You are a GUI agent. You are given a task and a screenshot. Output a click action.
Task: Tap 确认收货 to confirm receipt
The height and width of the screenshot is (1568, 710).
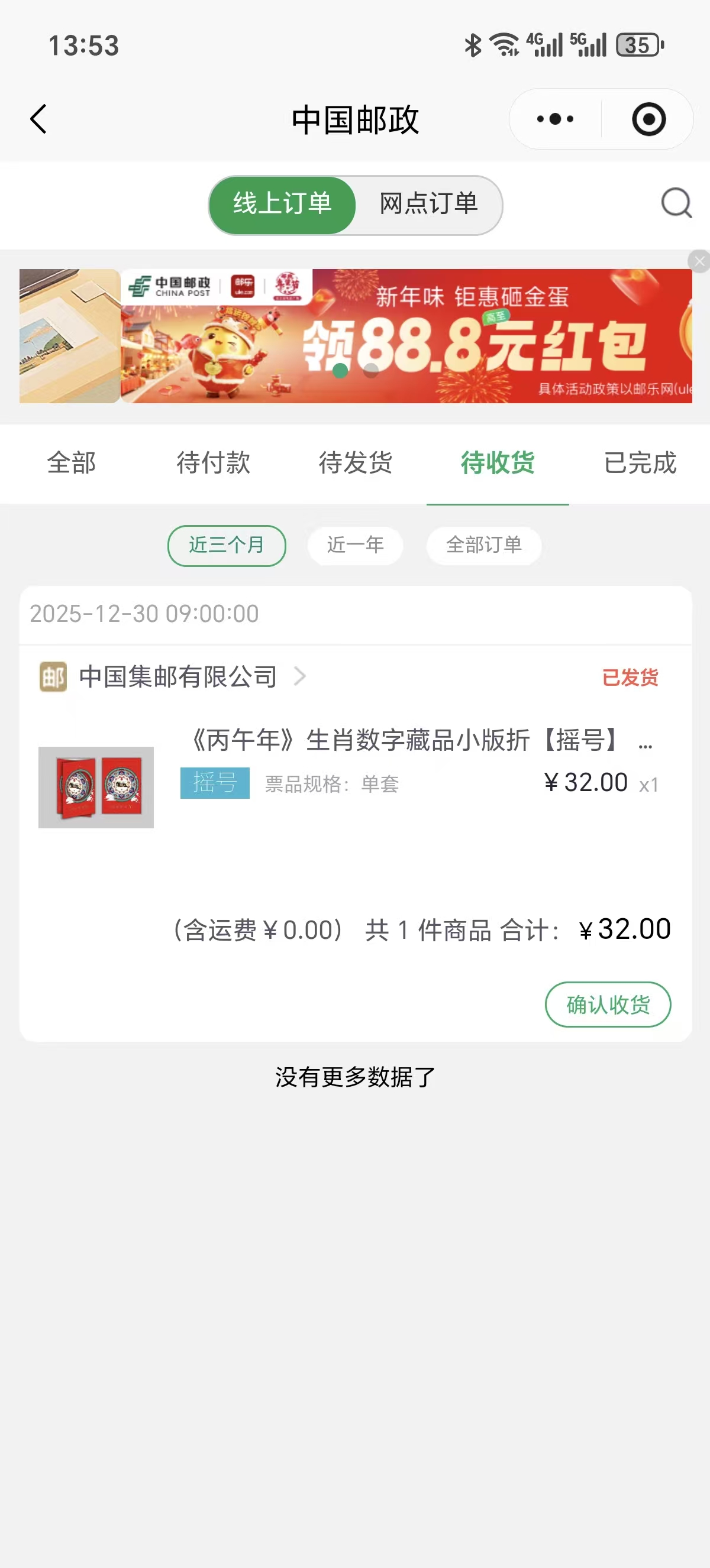(608, 1004)
